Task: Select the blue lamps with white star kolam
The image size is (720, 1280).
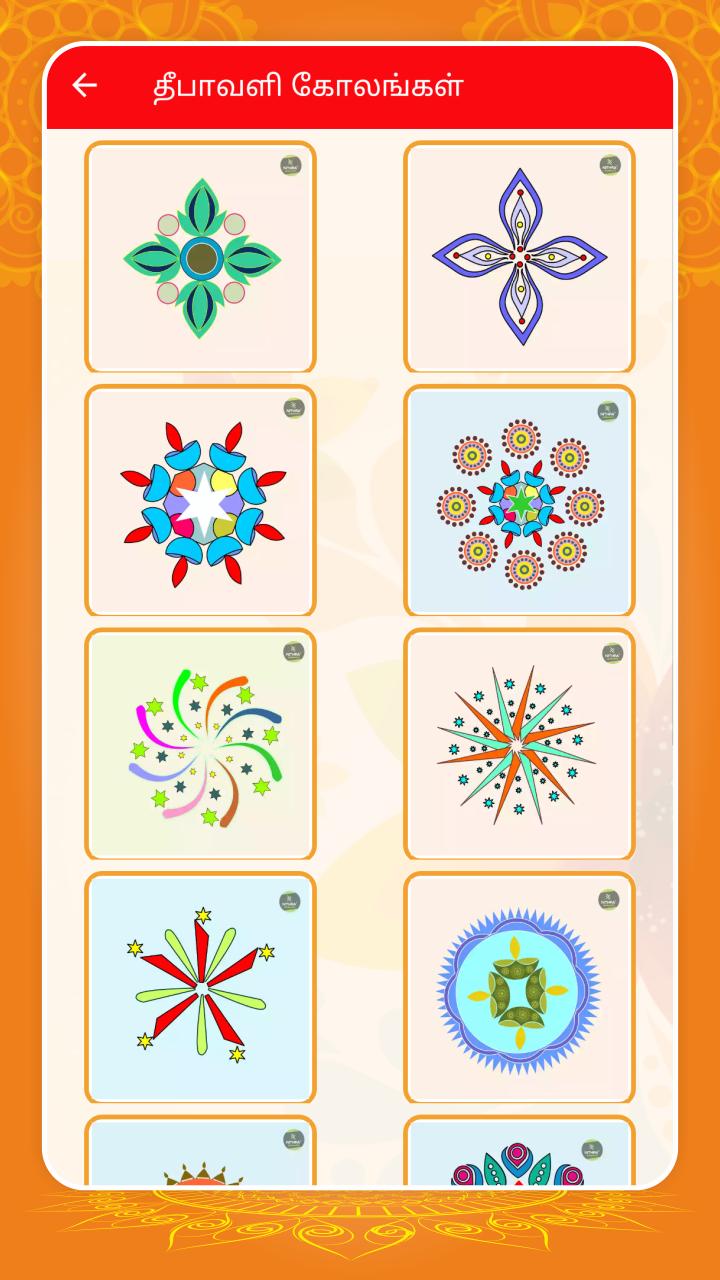Action: pos(200,501)
